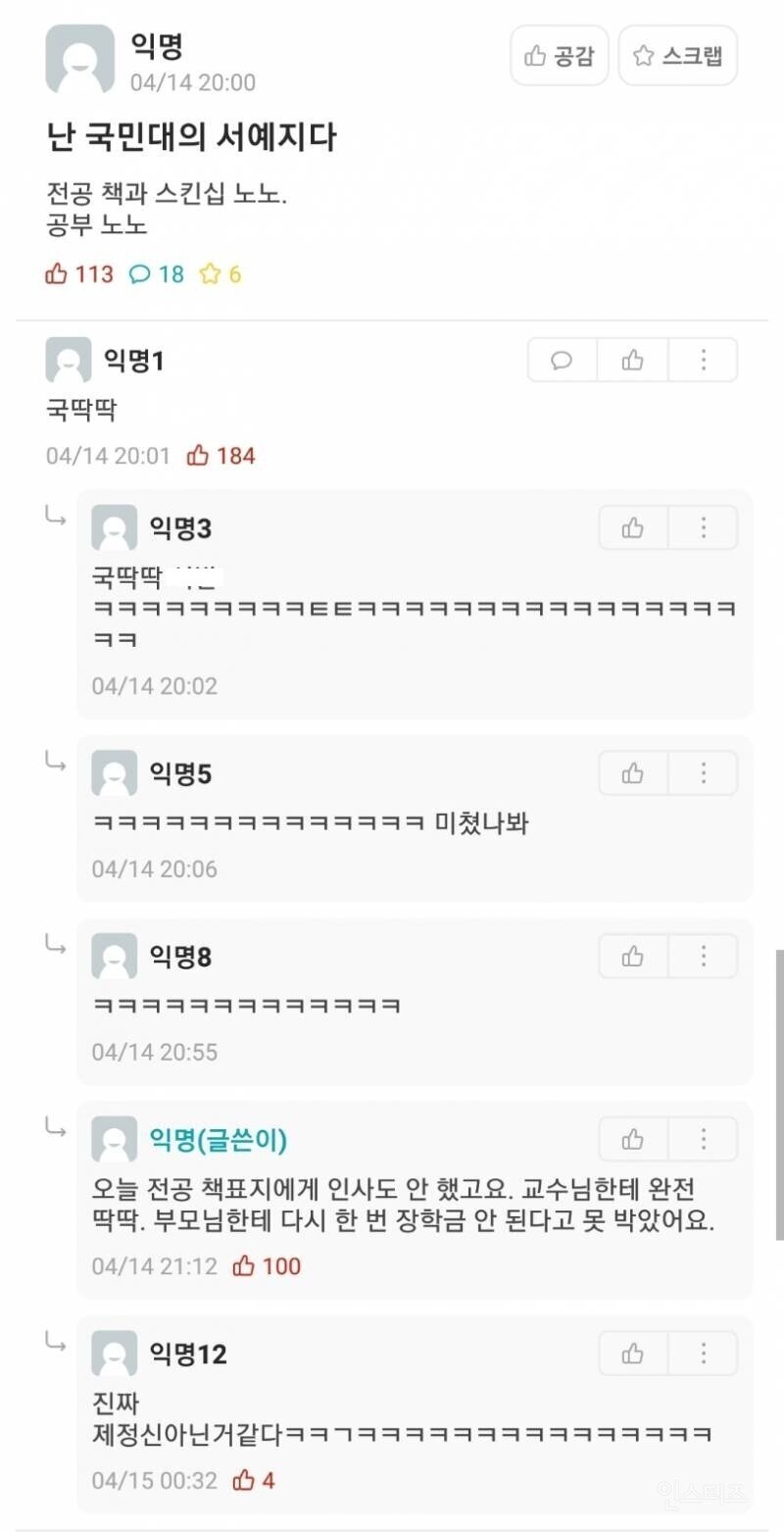Open options on 익명(글쓴이)'s reply
Viewport: 784px width, 1532px height.
tap(704, 1140)
